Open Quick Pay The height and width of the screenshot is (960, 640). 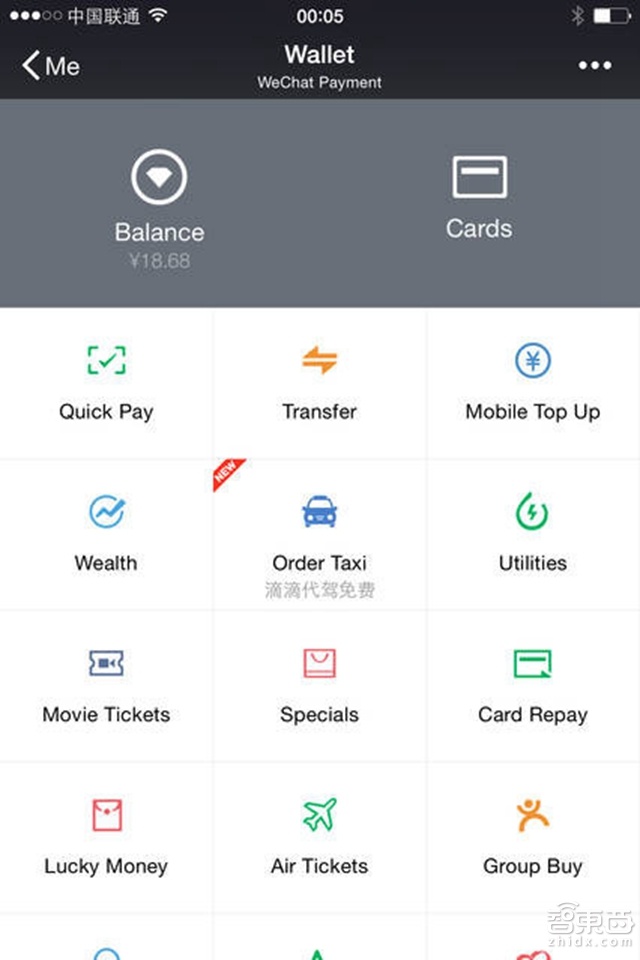coord(106,383)
